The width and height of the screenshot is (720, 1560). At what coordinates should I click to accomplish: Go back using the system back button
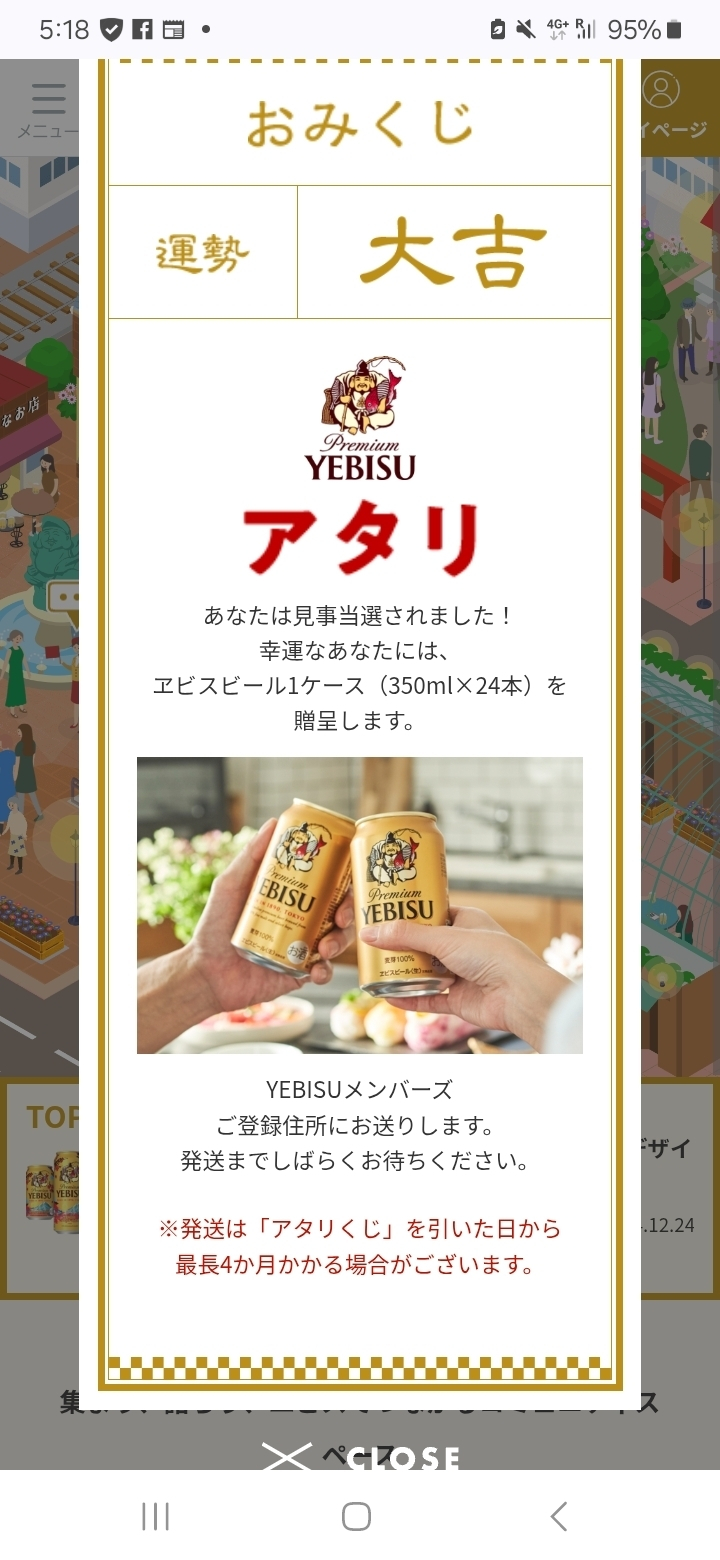[559, 1516]
